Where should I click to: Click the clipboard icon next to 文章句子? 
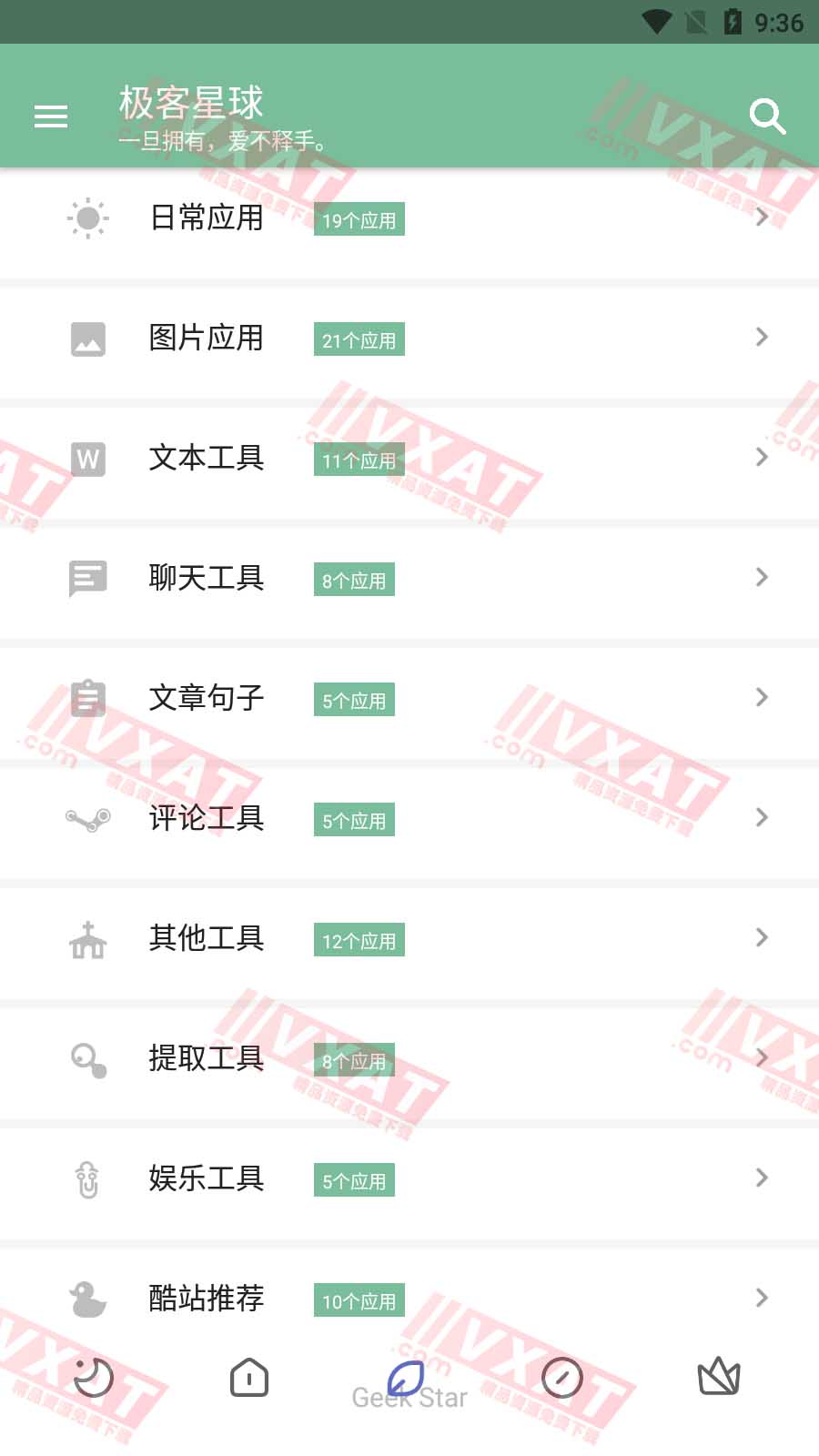point(86,698)
